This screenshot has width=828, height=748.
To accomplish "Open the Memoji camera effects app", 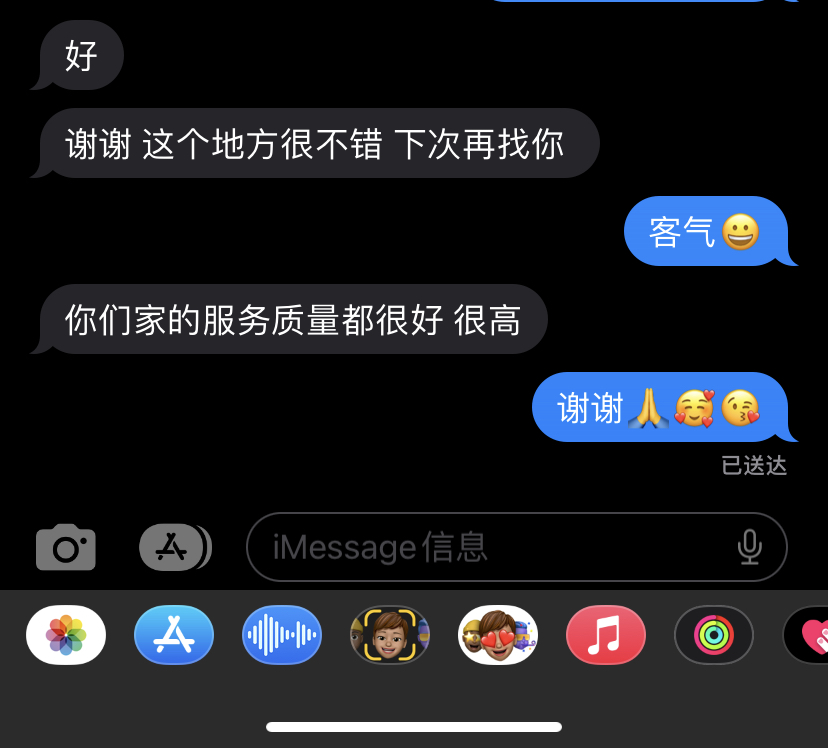I will (390, 635).
